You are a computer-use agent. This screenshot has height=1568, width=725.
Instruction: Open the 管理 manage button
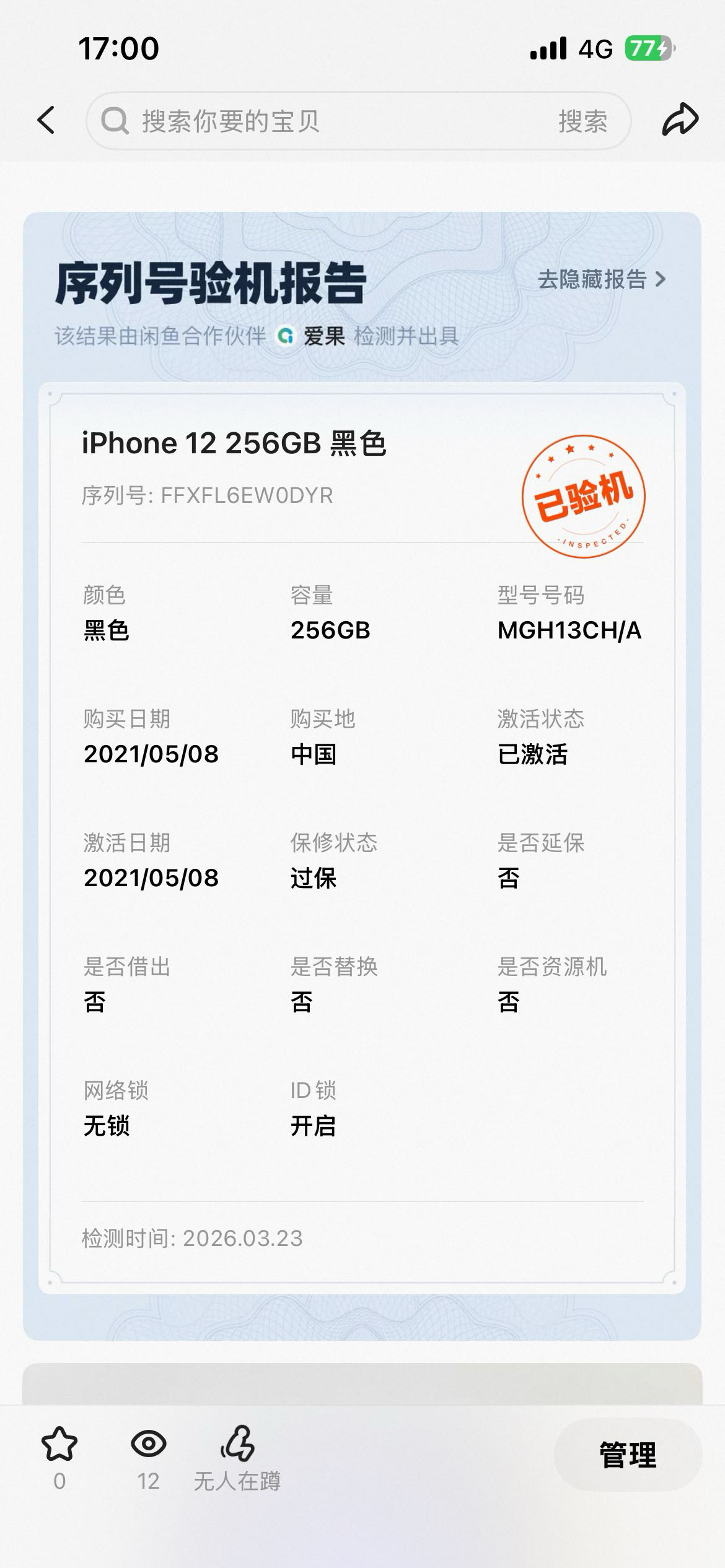627,1454
